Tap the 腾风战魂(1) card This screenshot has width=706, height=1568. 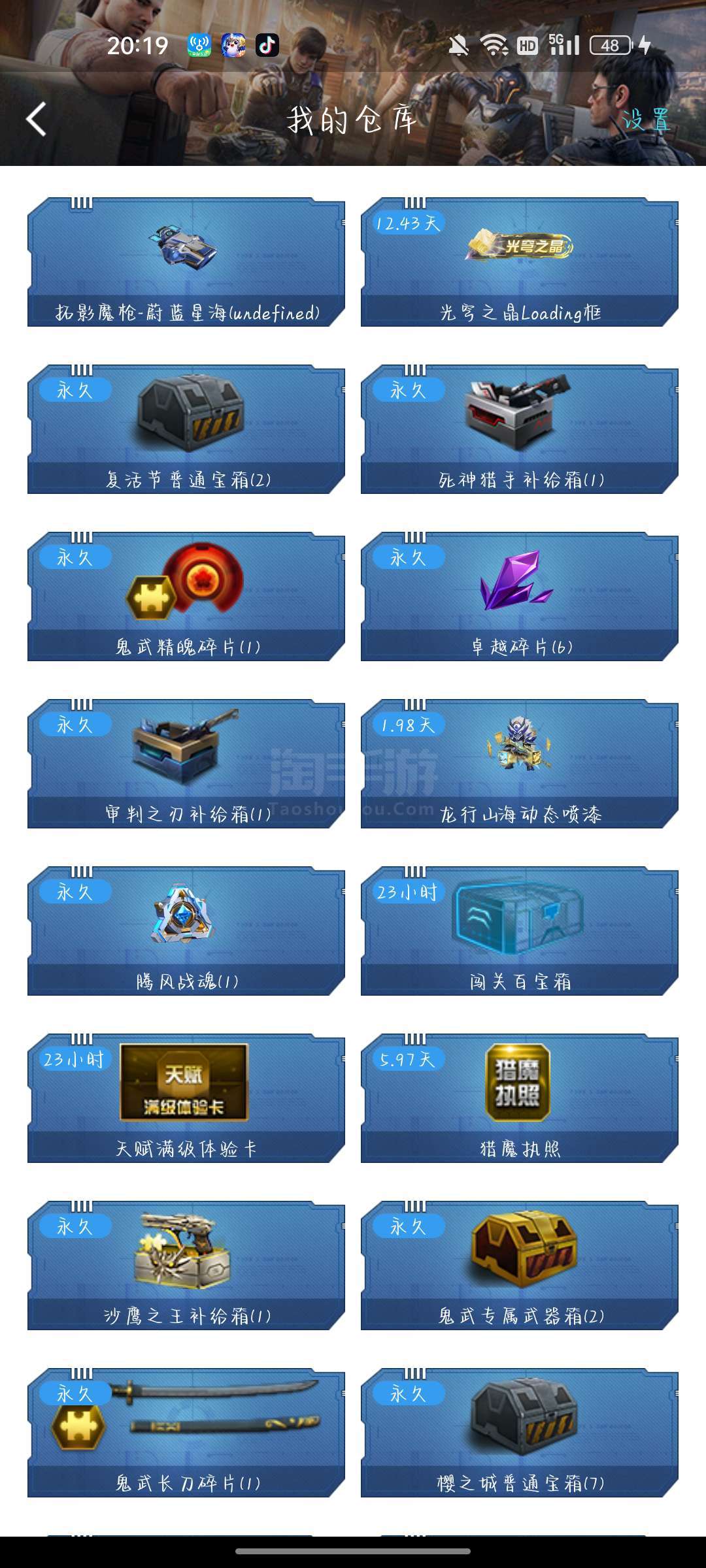click(186, 932)
